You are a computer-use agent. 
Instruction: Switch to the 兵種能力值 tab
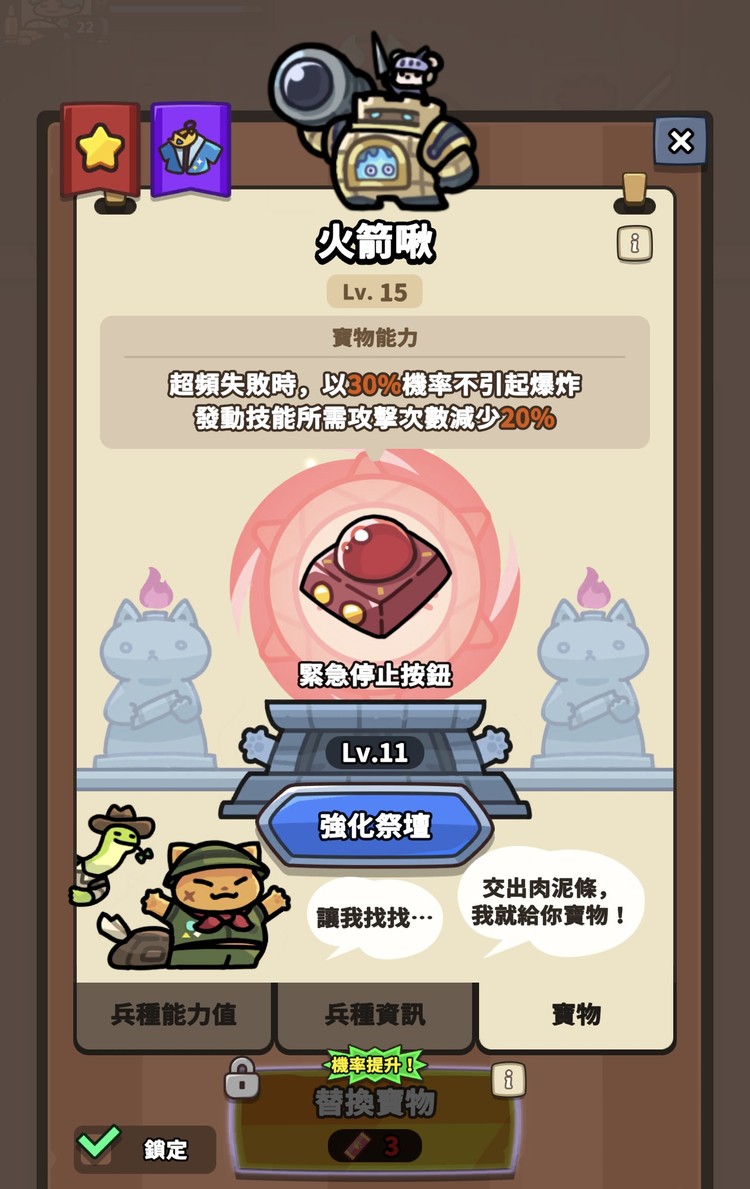174,1014
